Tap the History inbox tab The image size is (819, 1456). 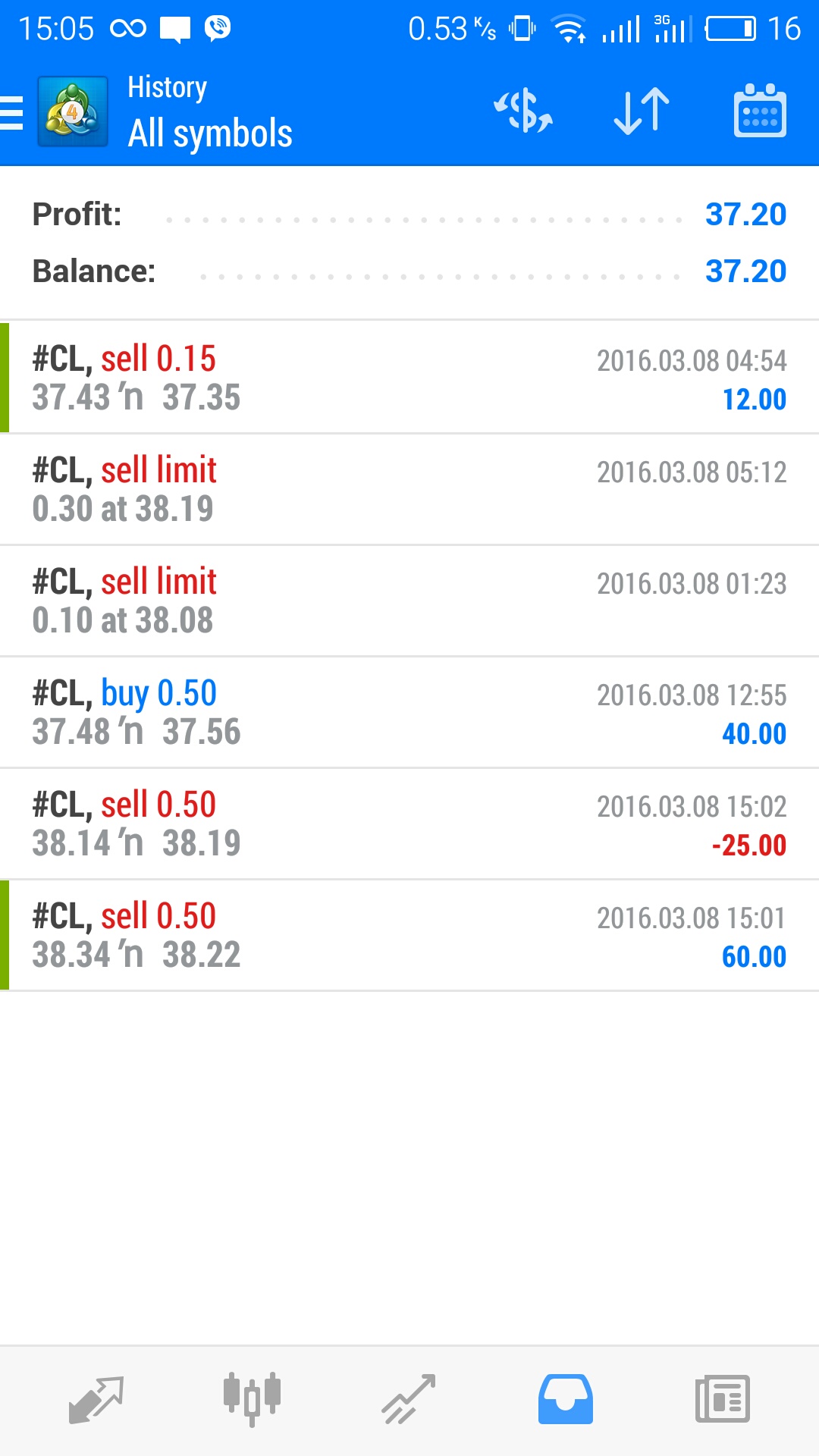tap(566, 1399)
